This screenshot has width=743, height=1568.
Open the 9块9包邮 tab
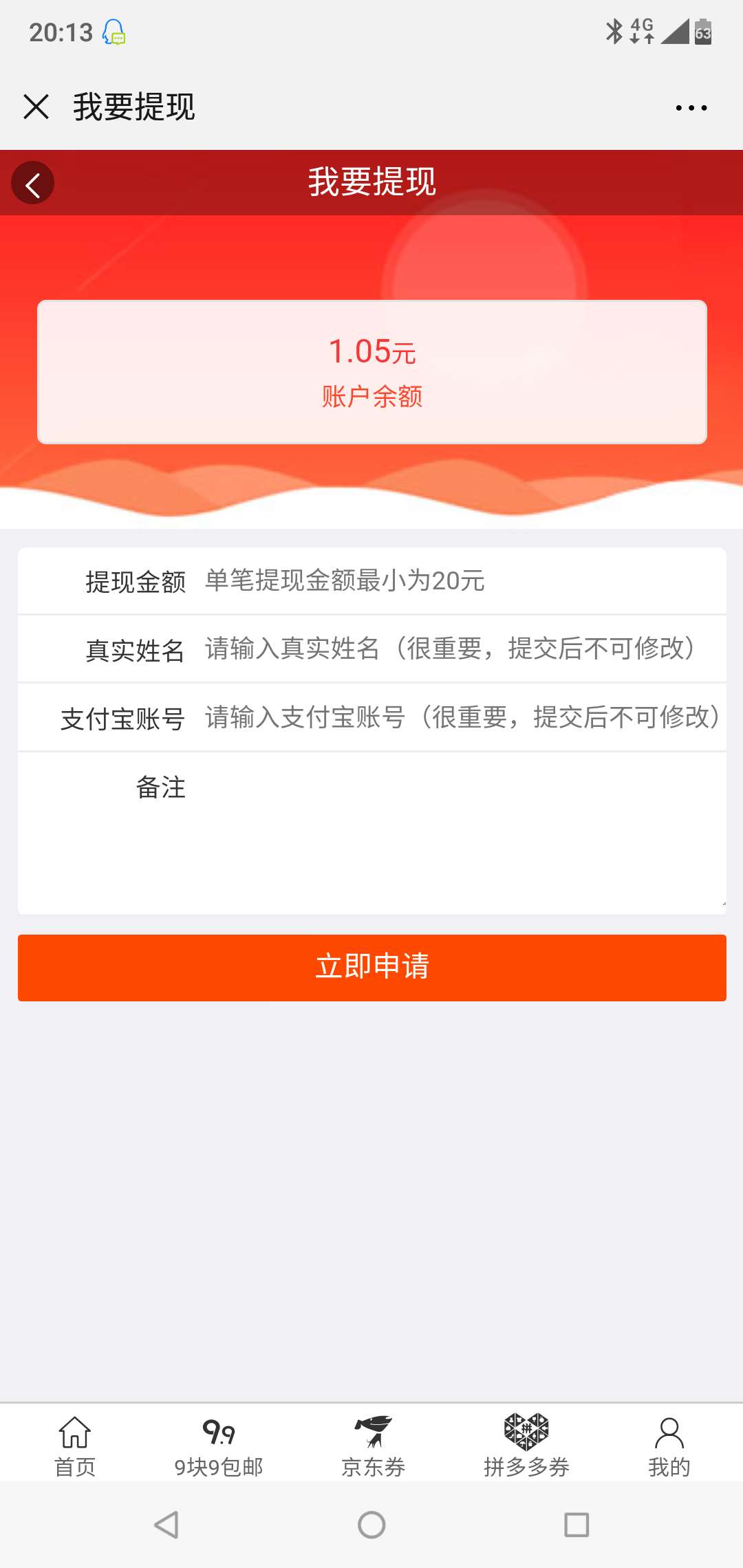click(219, 1446)
